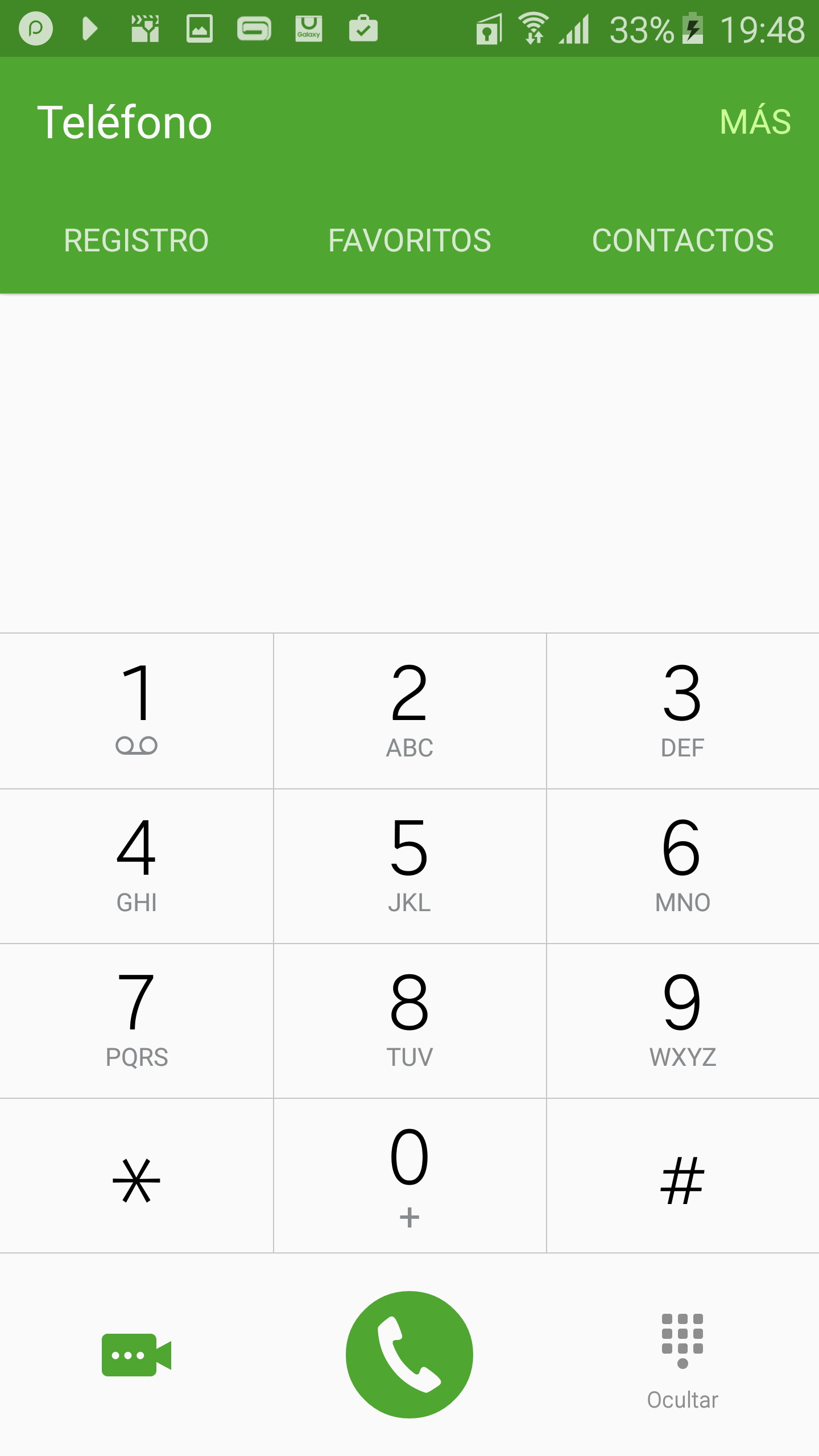Enter digit 4 on the keypad

[136, 866]
